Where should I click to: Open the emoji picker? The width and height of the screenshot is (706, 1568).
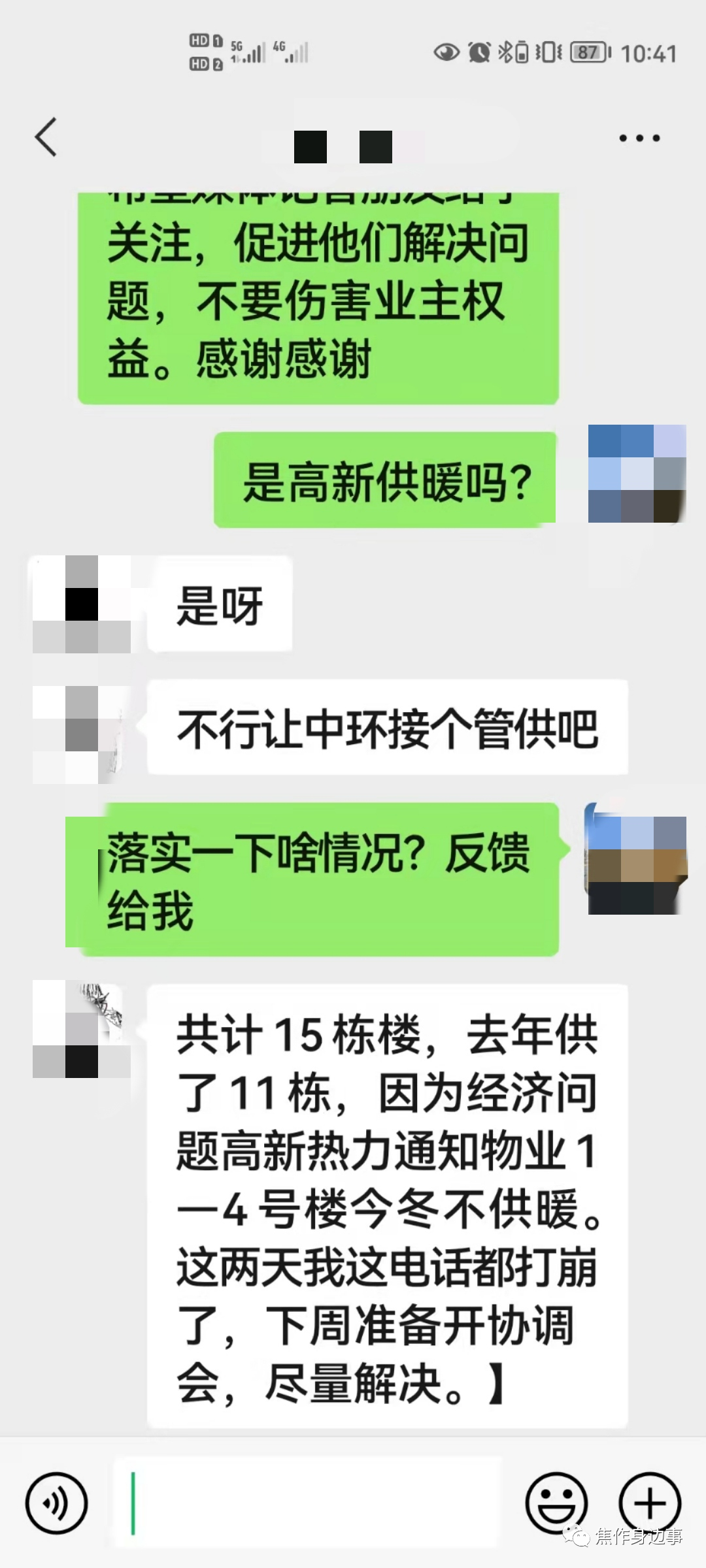557,1503
